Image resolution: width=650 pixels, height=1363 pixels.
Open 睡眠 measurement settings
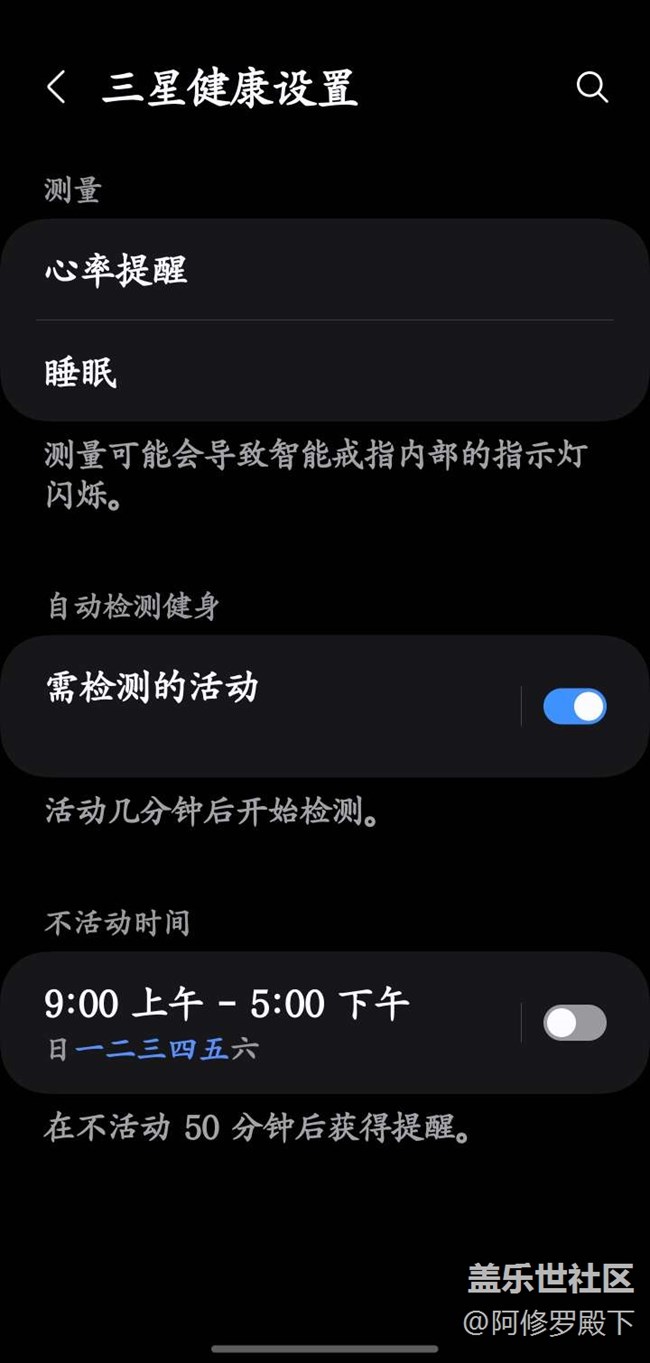point(81,373)
